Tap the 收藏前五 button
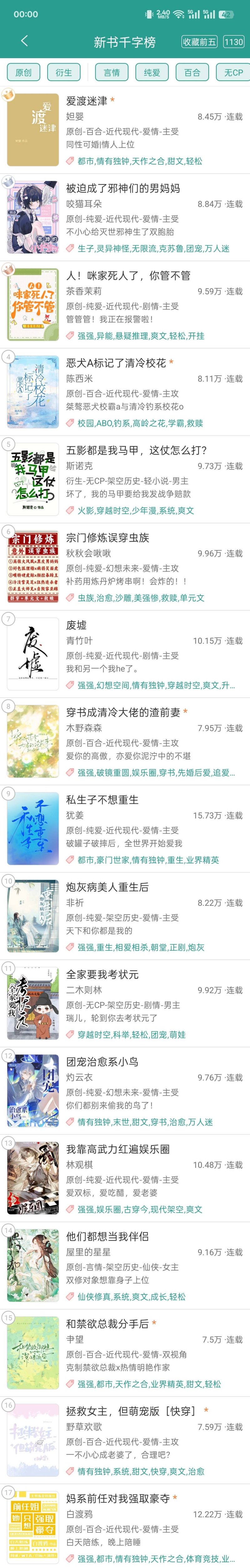The width and height of the screenshot is (250, 1568). tap(199, 41)
